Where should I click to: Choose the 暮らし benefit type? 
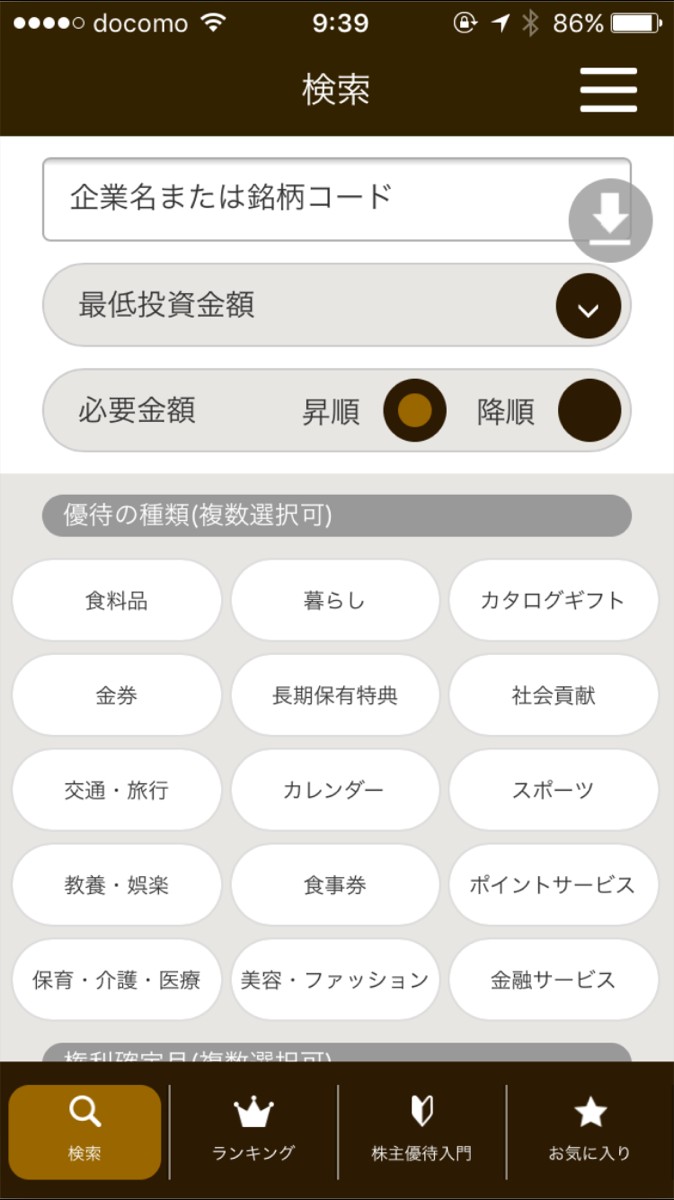[335, 600]
